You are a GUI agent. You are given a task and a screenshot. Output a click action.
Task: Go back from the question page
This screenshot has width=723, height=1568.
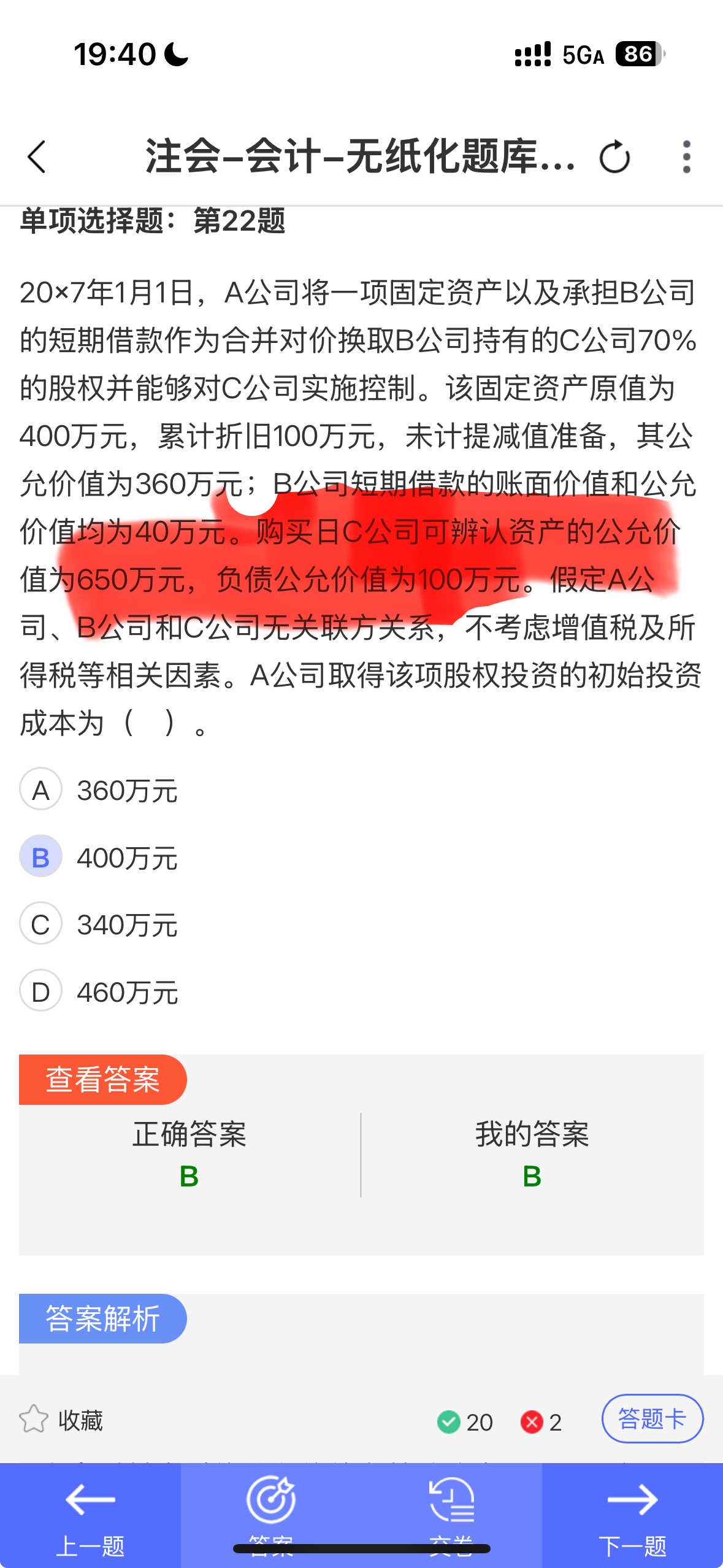37,157
